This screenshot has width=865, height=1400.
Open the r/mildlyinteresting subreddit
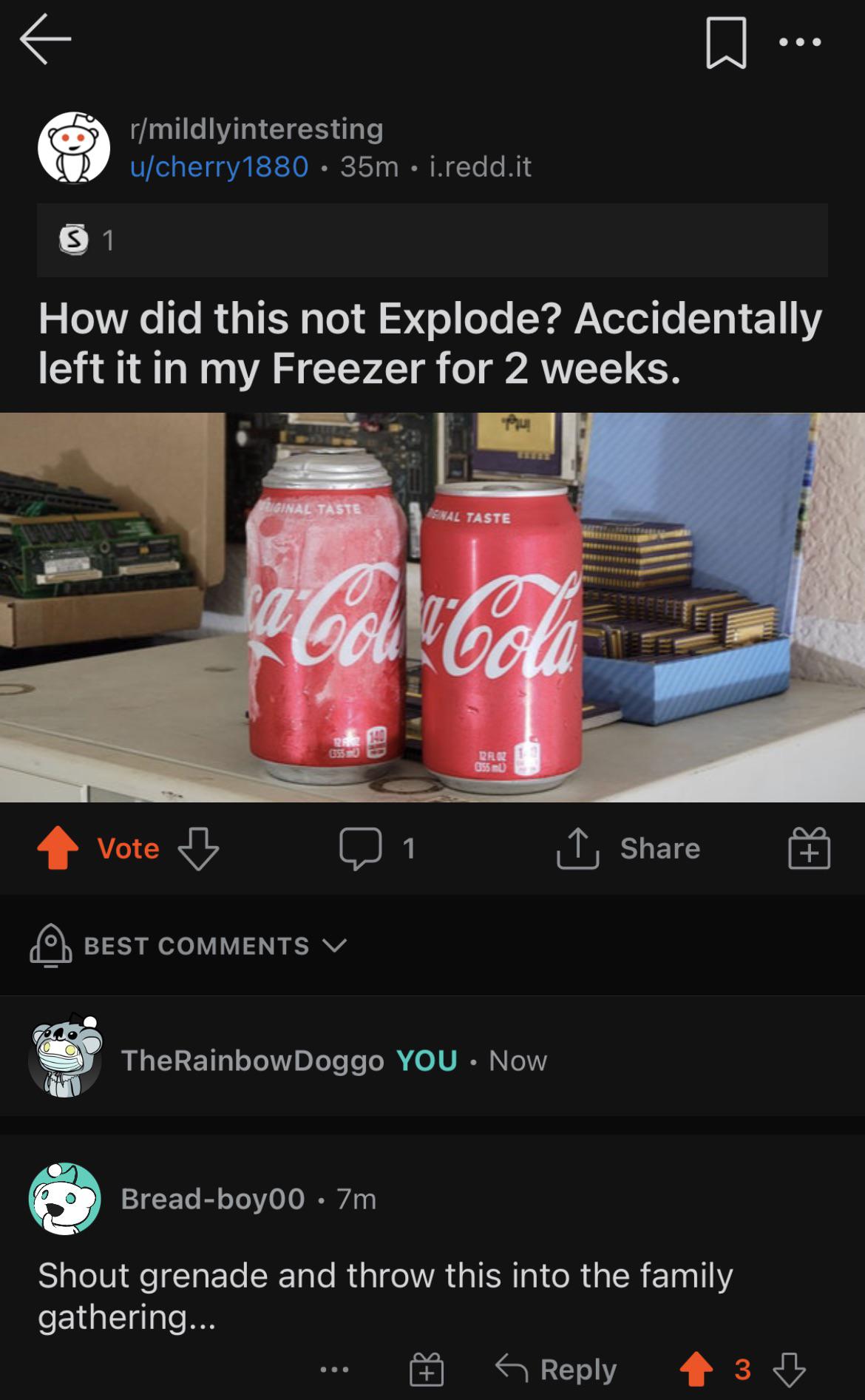coord(256,129)
